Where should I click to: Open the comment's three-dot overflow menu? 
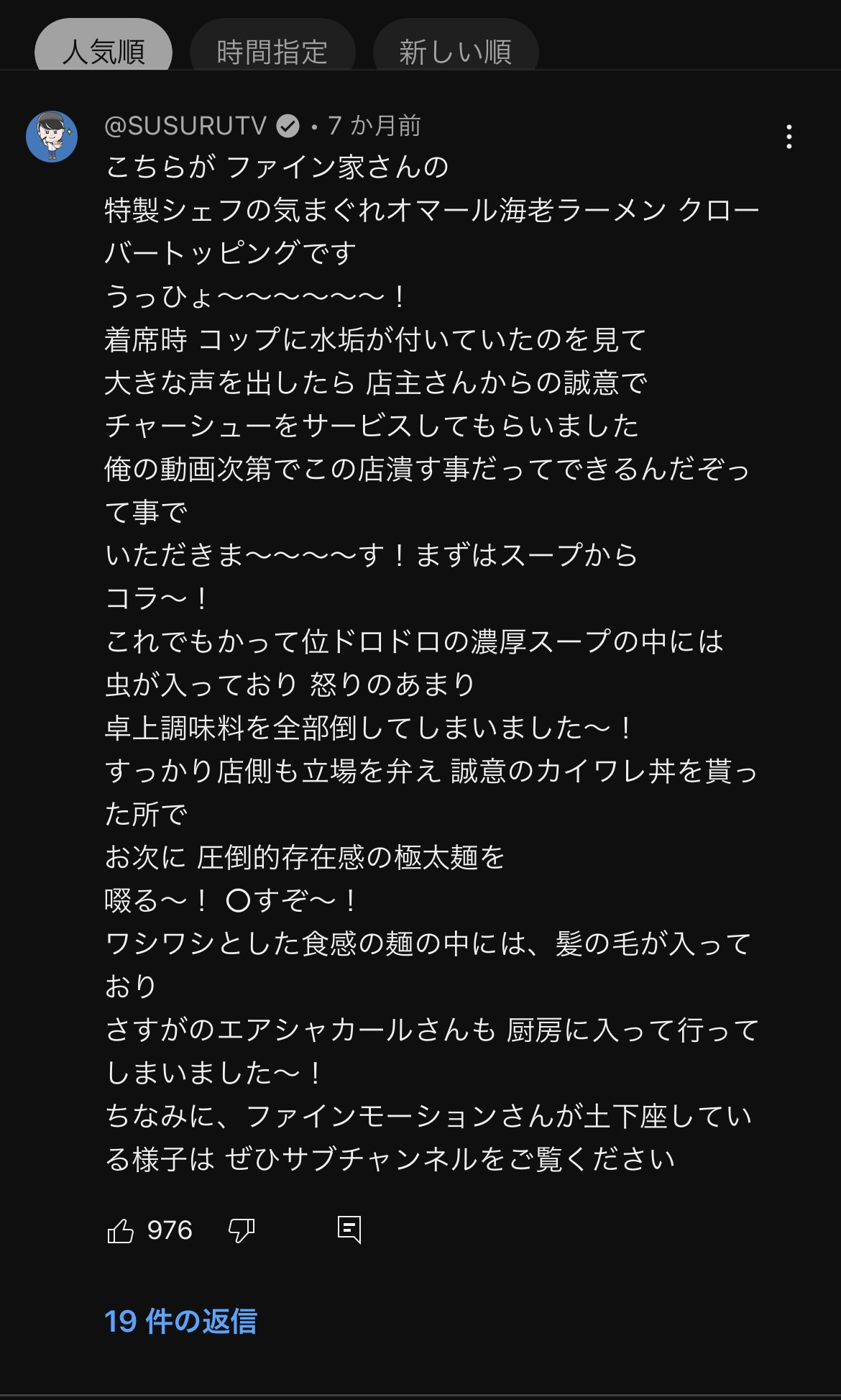coord(789,137)
